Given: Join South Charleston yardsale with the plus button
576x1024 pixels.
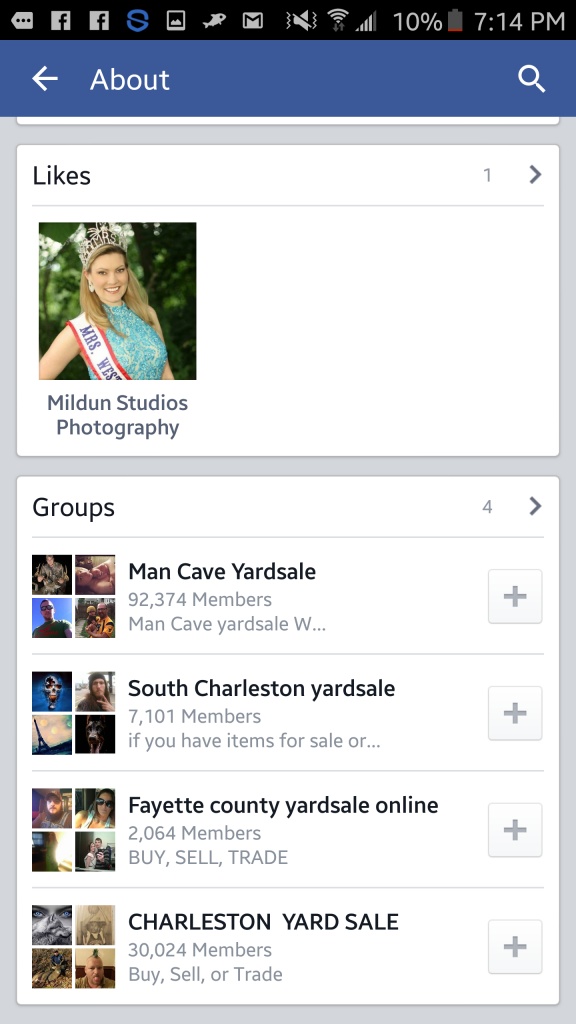Looking at the screenshot, I should 515,713.
